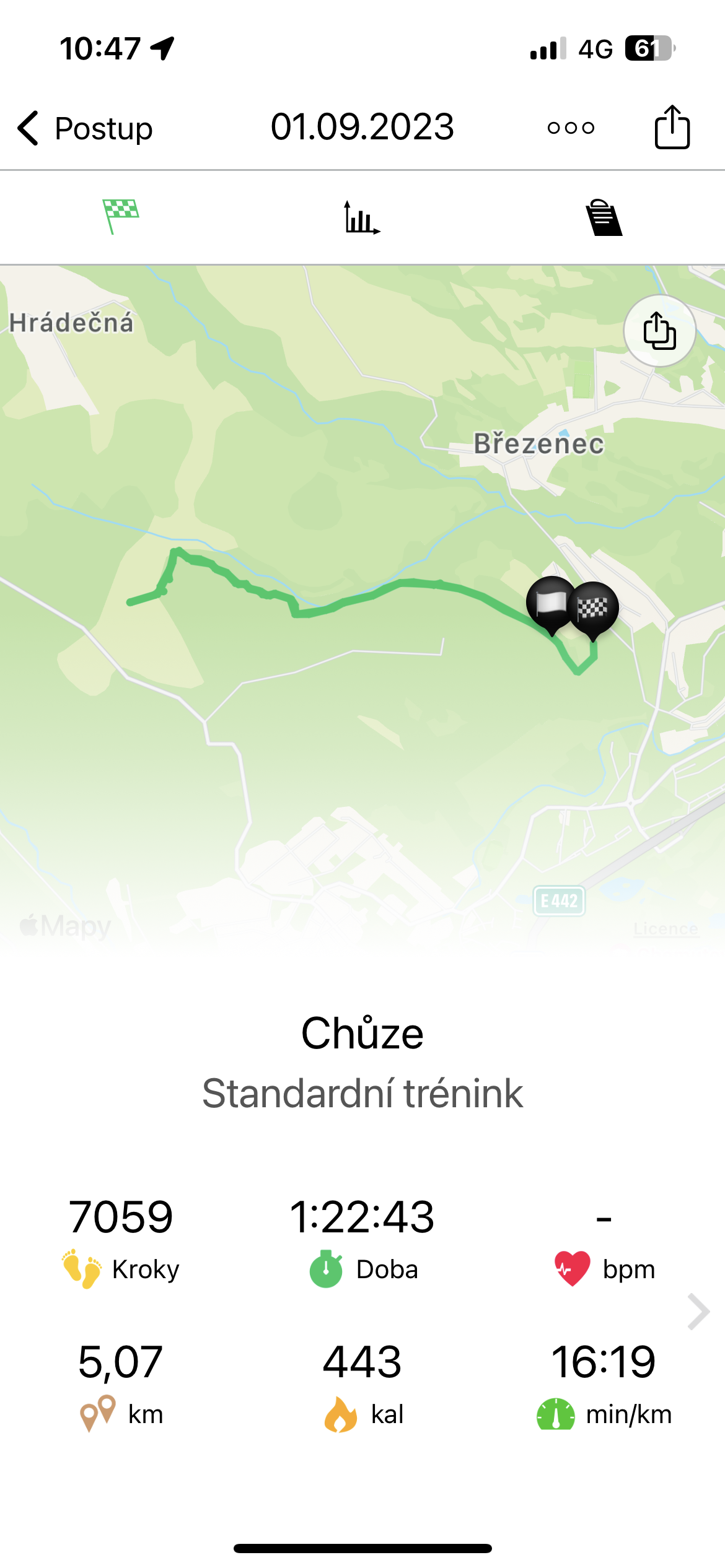Open the three-dot options menu
This screenshot has width=725, height=1568.
pyautogui.click(x=571, y=128)
